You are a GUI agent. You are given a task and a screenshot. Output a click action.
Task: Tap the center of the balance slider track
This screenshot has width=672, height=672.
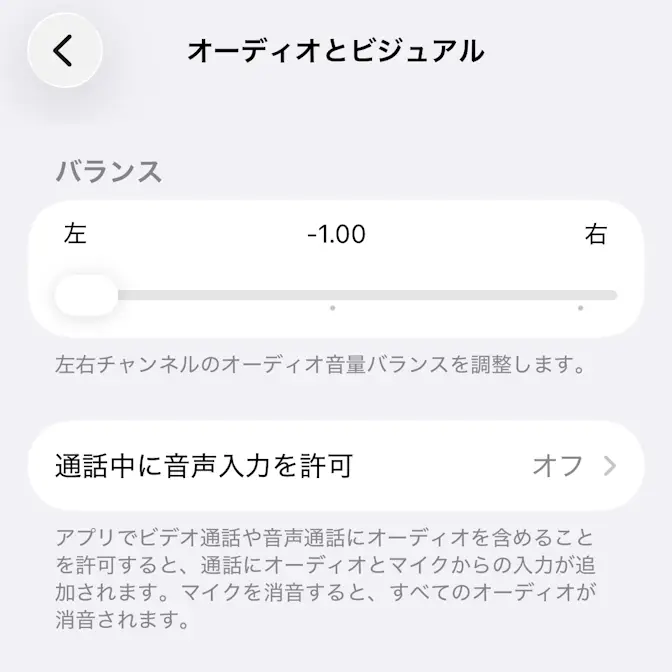(336, 295)
